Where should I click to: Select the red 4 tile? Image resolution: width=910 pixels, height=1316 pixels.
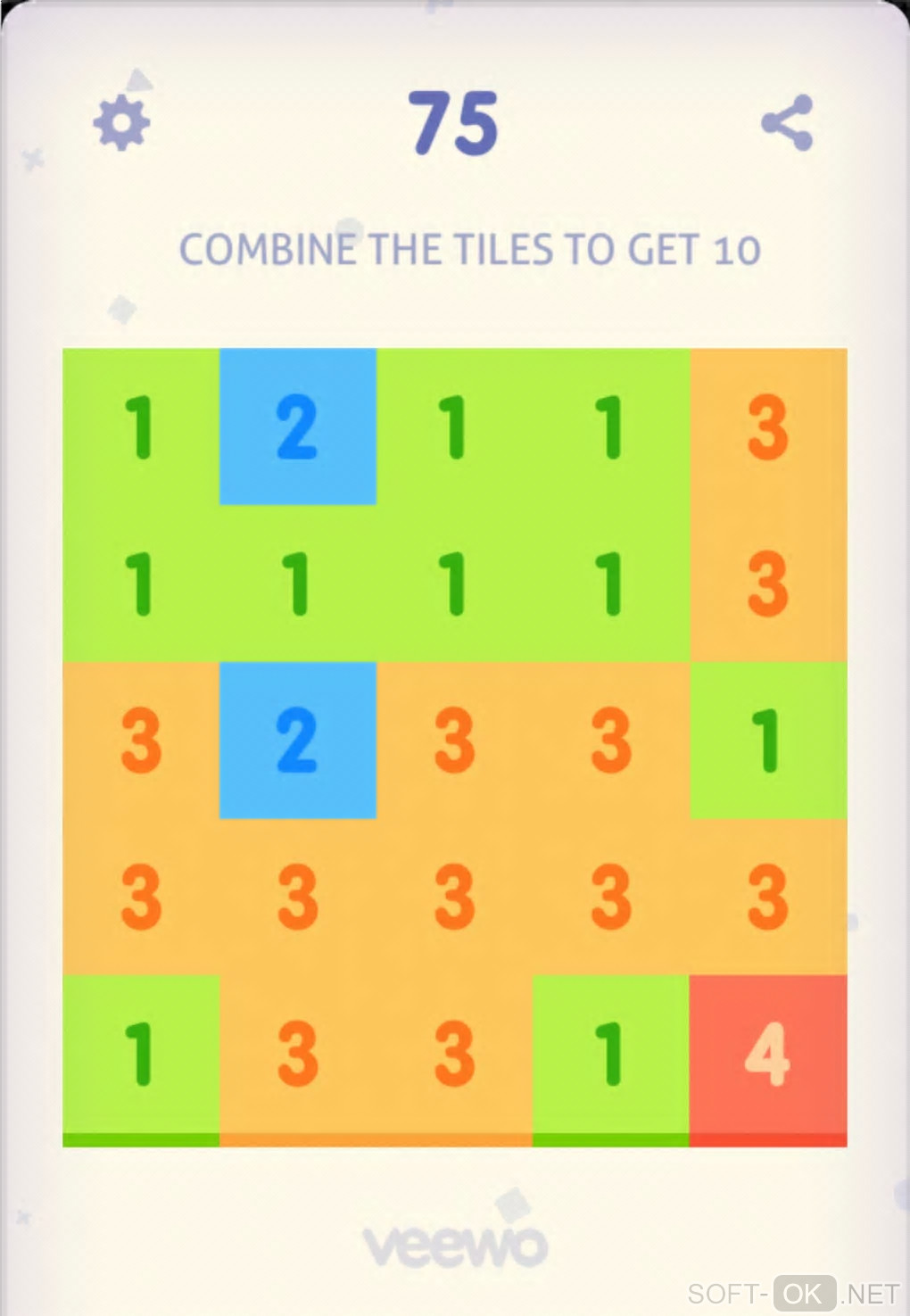pos(767,1055)
